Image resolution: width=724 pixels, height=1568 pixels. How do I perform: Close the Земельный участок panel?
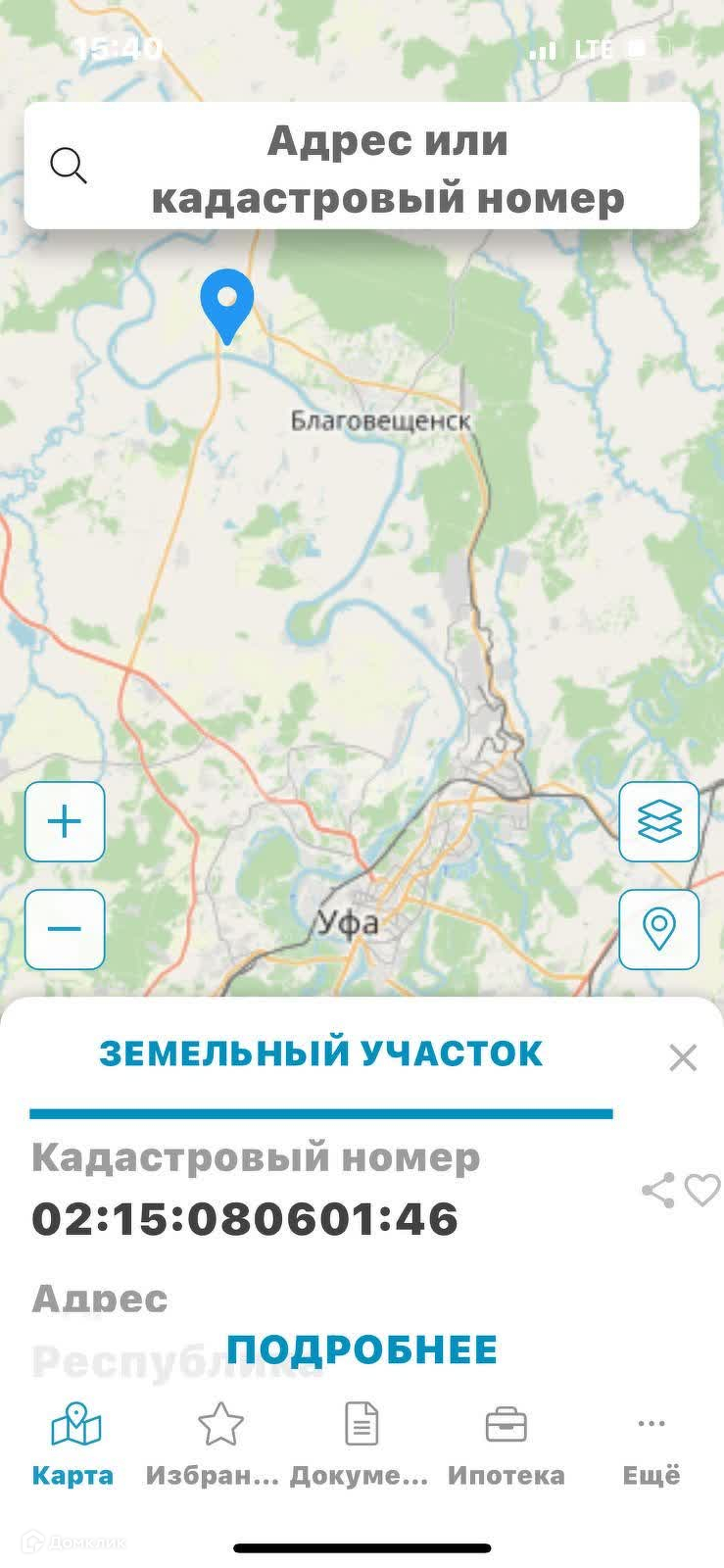click(682, 1057)
